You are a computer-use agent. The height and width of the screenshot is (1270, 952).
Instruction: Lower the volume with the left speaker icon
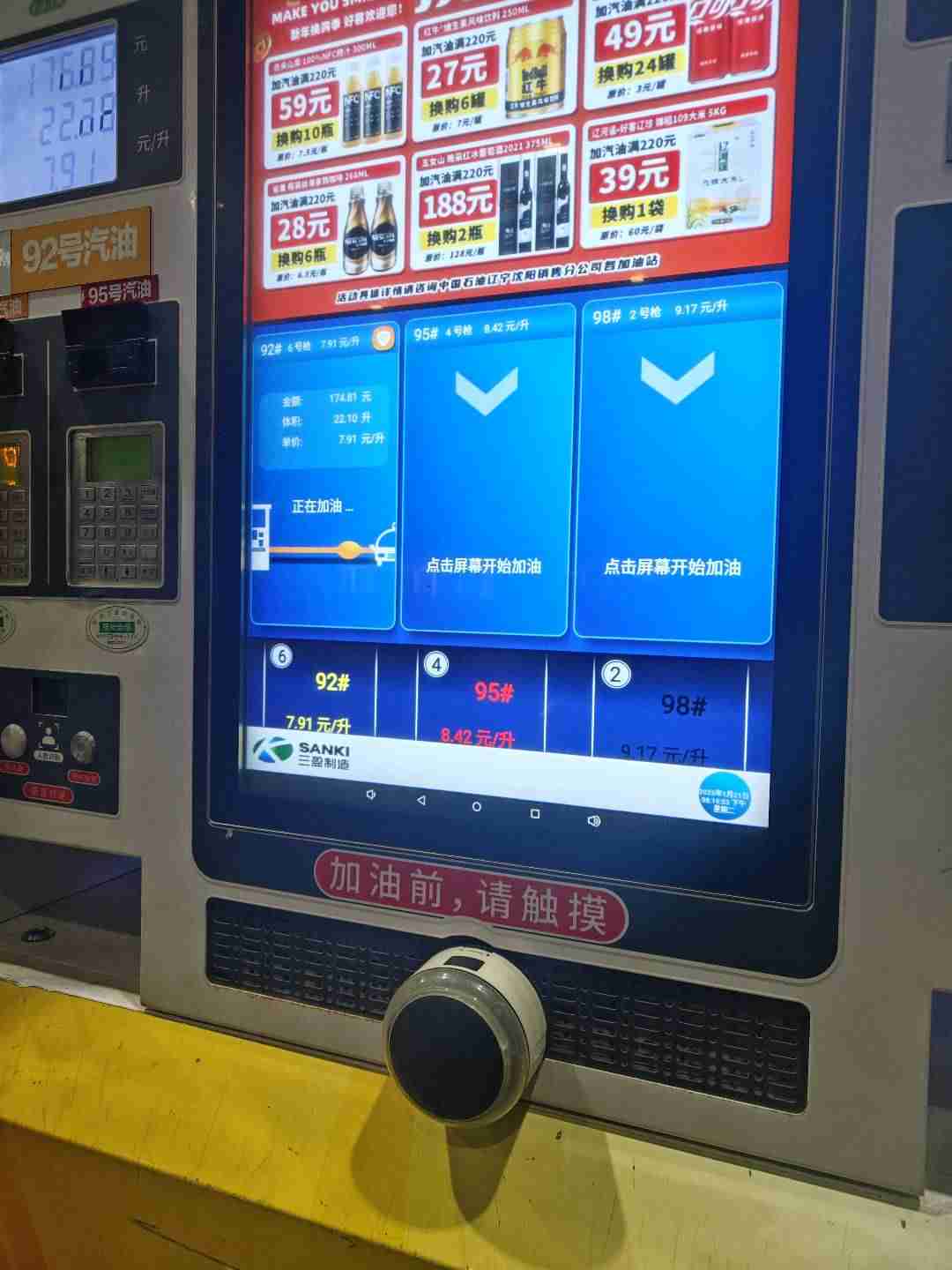click(371, 795)
